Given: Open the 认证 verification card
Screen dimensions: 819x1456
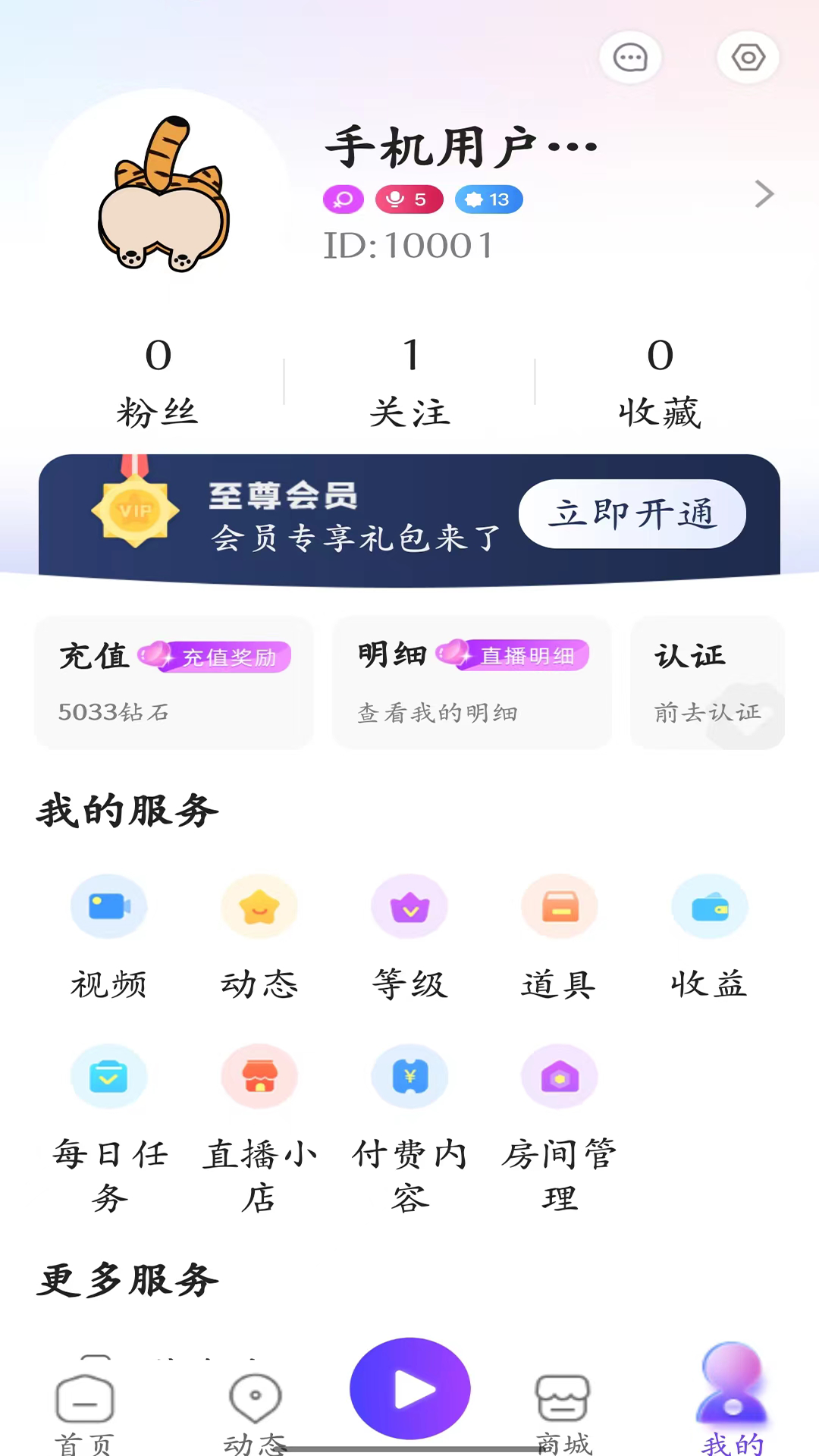Looking at the screenshot, I should coord(707,682).
